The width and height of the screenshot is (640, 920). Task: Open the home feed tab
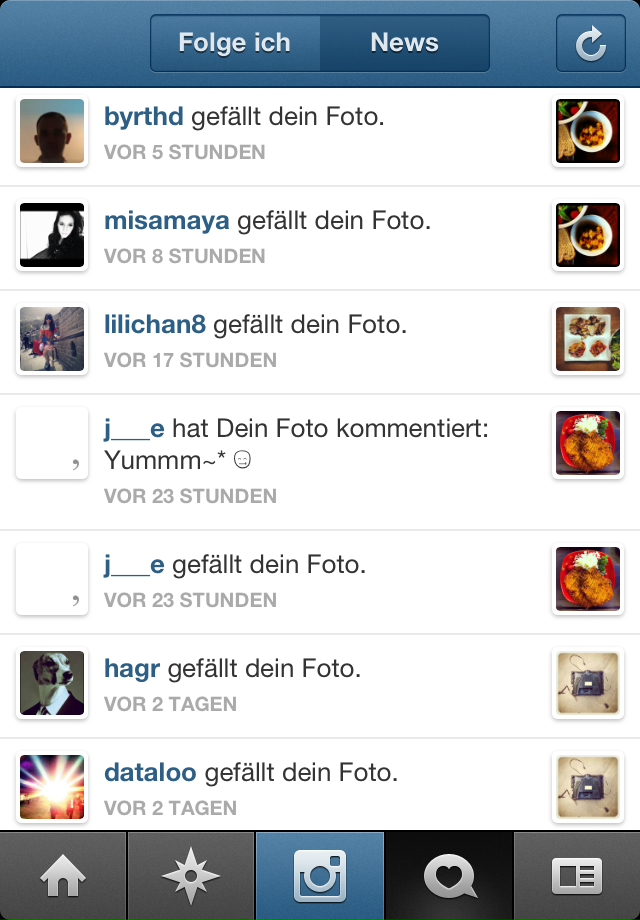click(63, 876)
